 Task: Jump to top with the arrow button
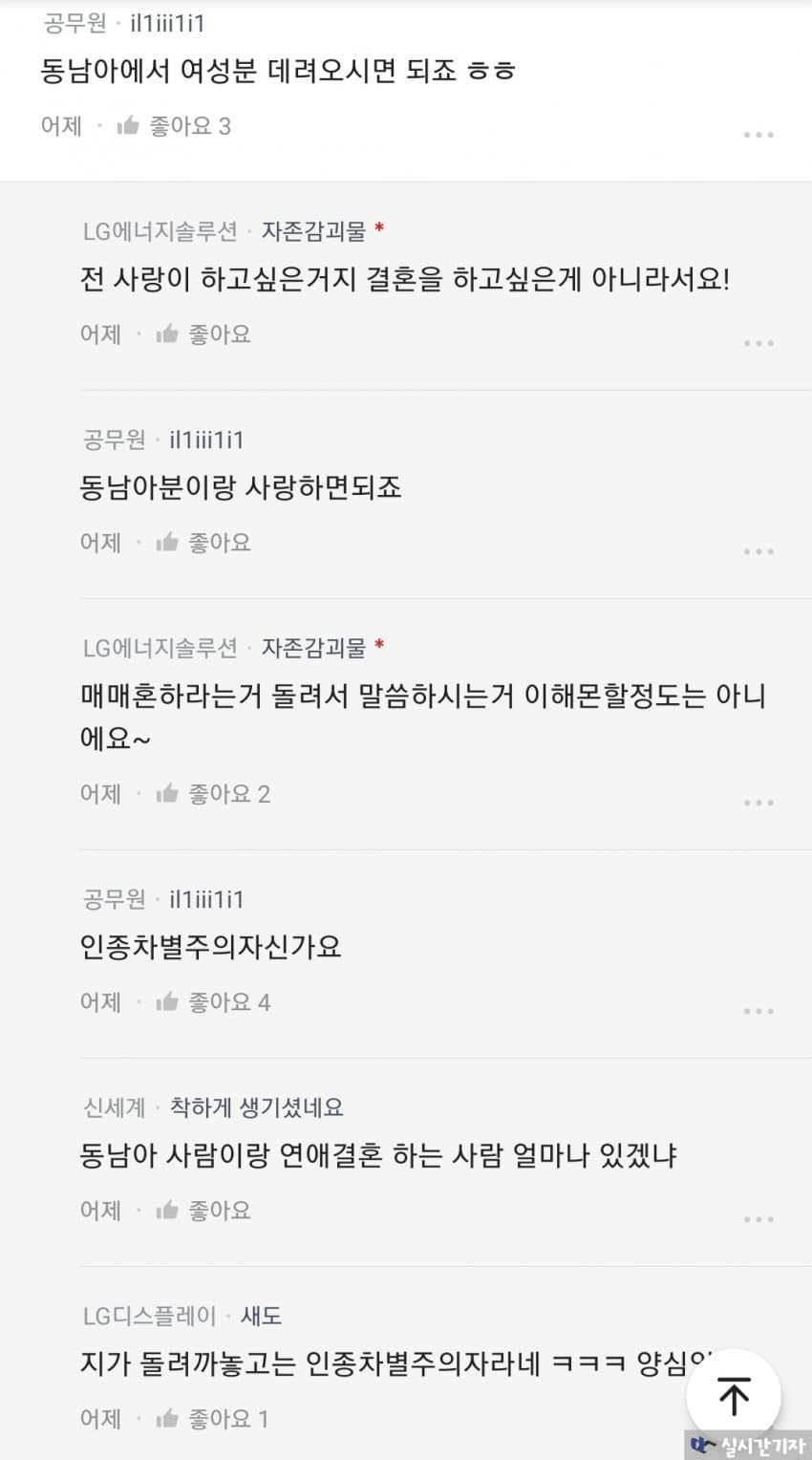tap(734, 1397)
